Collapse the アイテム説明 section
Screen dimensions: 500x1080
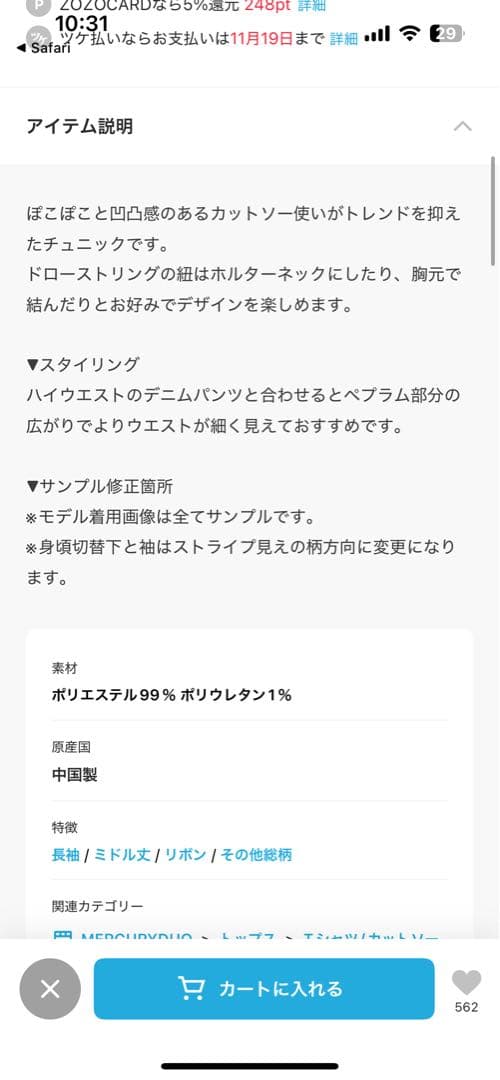pos(463,127)
